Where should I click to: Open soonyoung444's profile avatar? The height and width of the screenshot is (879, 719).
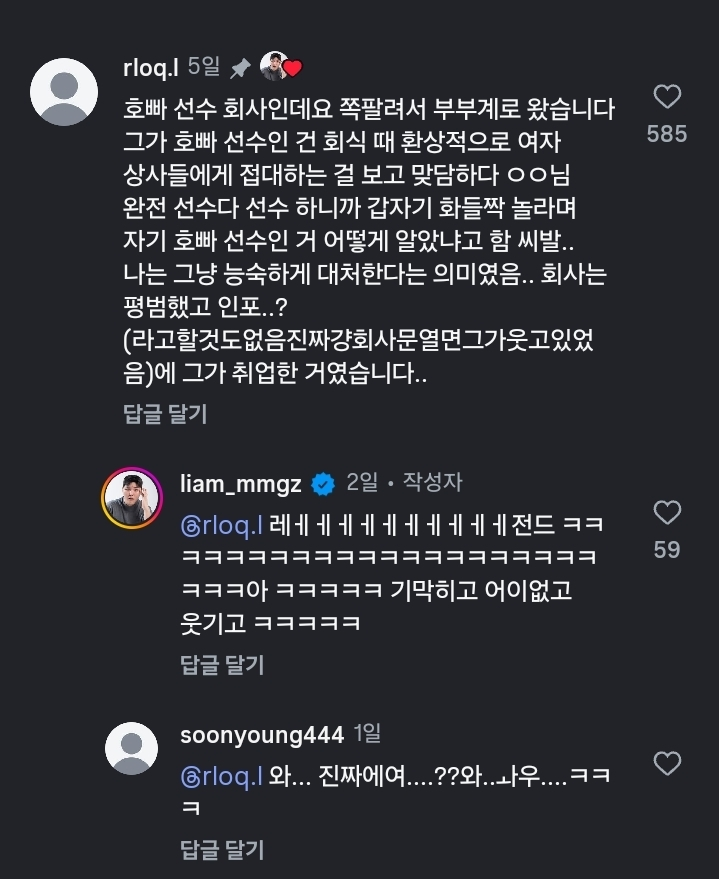[x=132, y=747]
